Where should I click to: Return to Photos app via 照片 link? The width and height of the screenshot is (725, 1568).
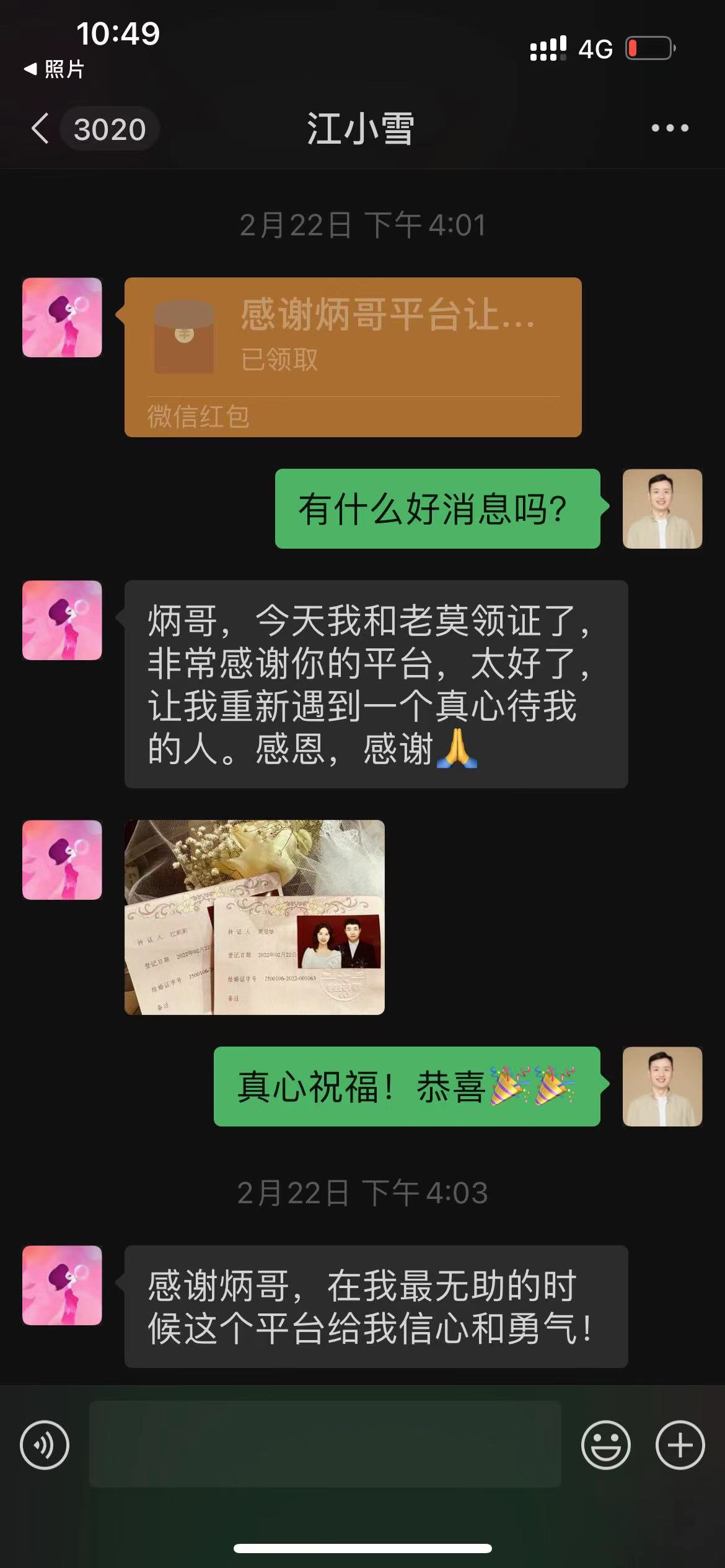(55, 69)
